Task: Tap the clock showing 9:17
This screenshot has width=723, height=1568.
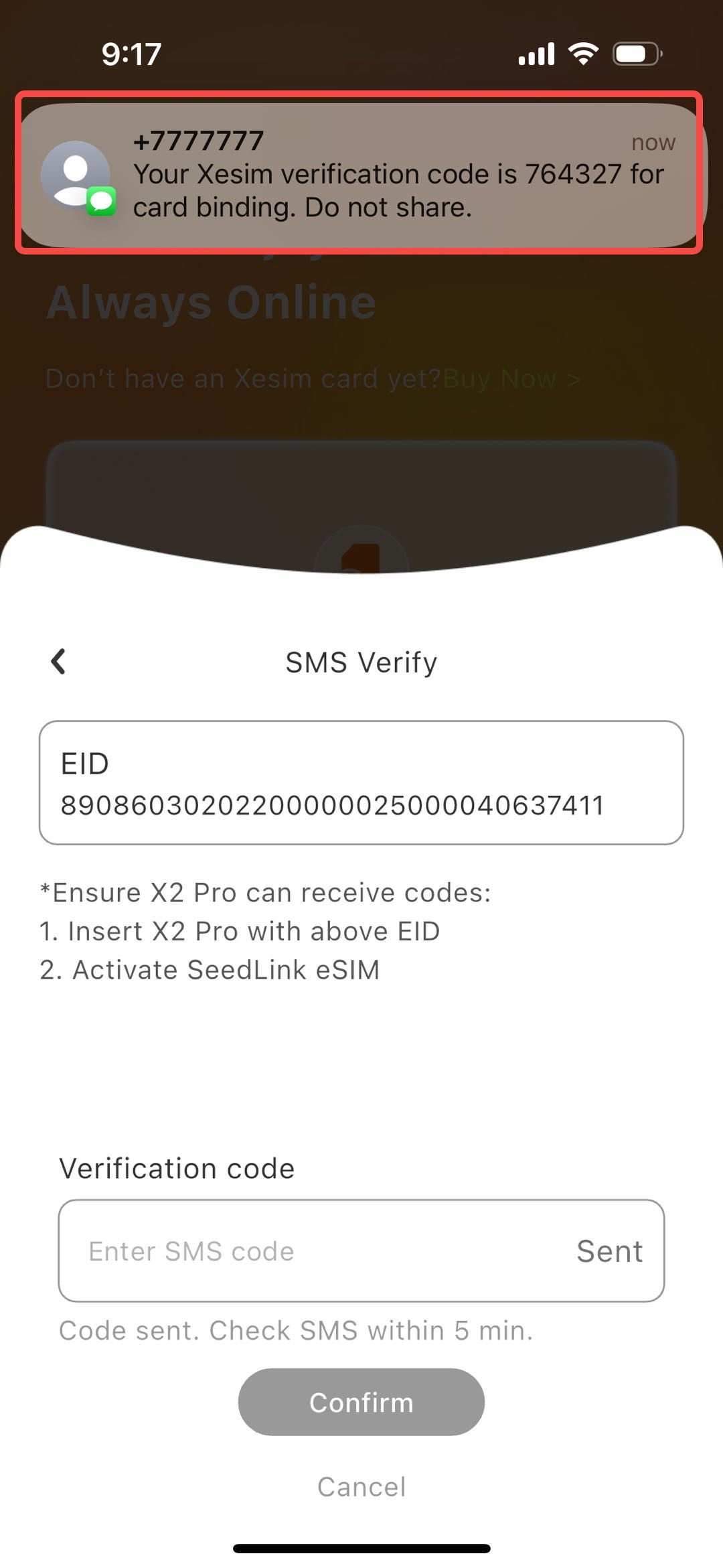Action: (130, 54)
